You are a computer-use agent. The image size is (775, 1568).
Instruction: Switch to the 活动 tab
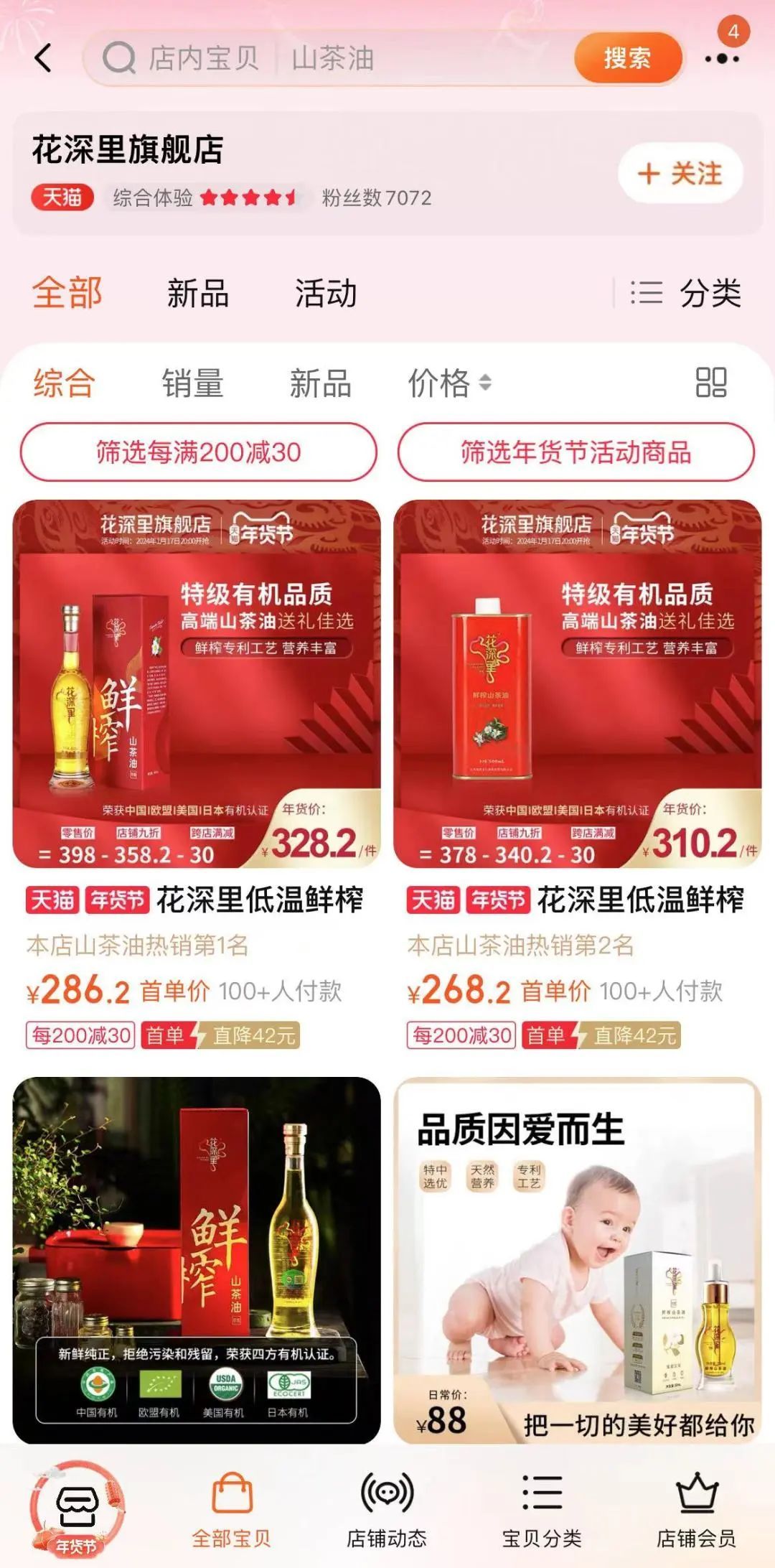coord(326,294)
